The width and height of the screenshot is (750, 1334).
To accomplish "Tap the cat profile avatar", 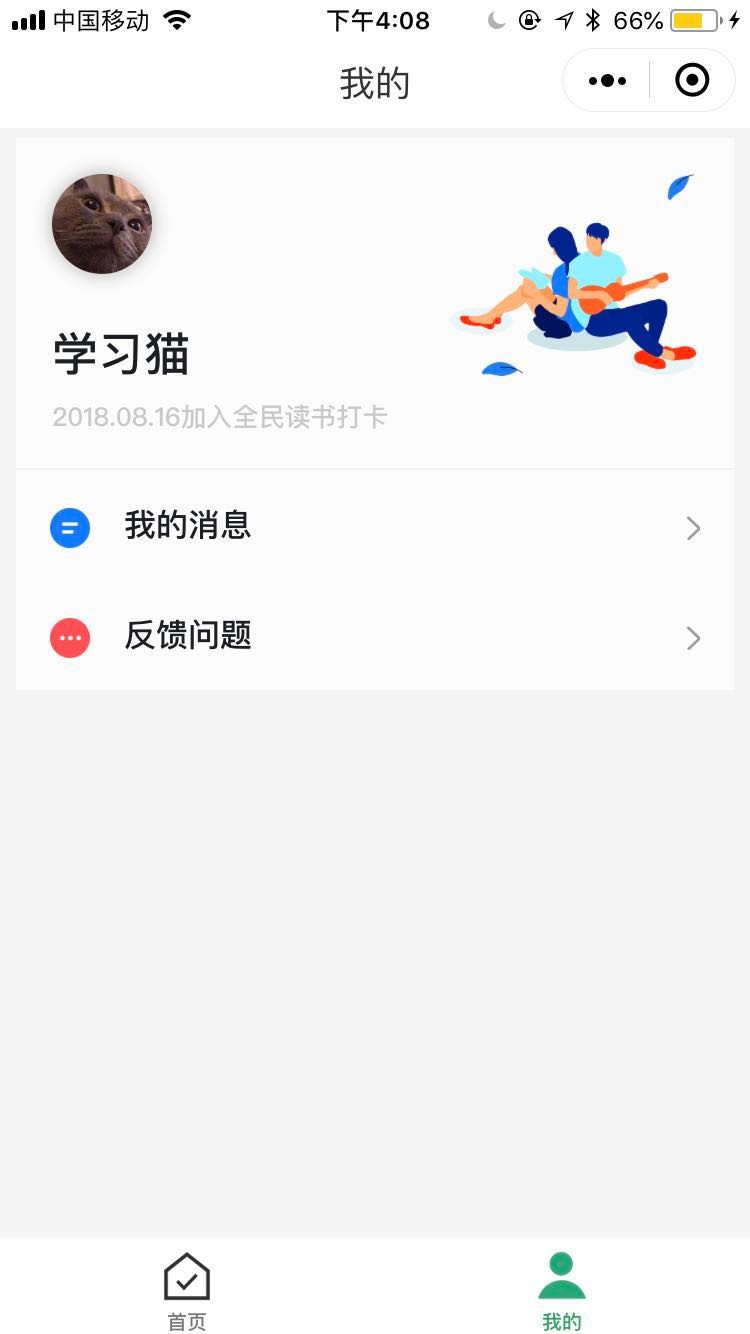I will pos(102,224).
